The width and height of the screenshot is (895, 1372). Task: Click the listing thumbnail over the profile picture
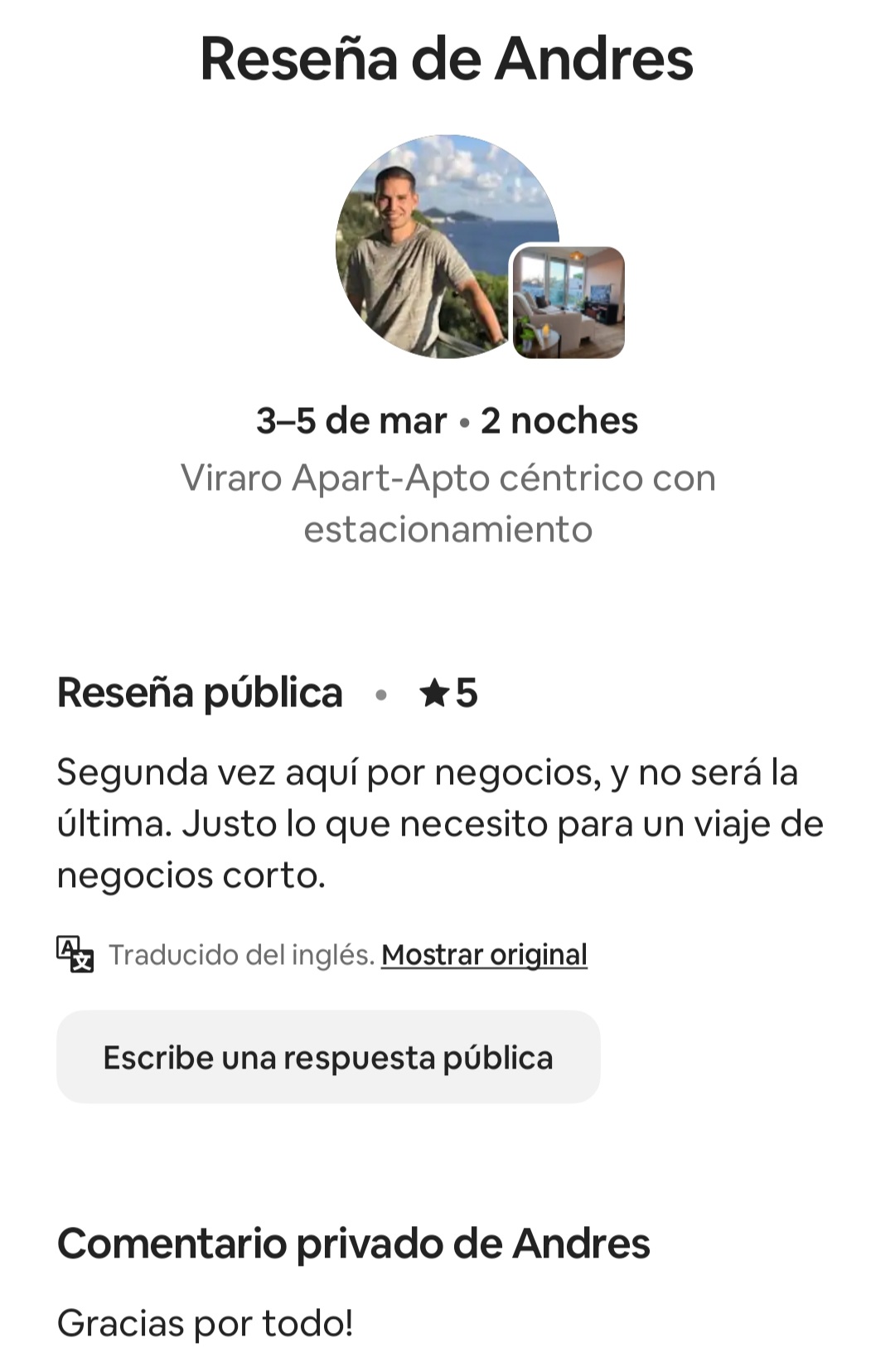[568, 302]
